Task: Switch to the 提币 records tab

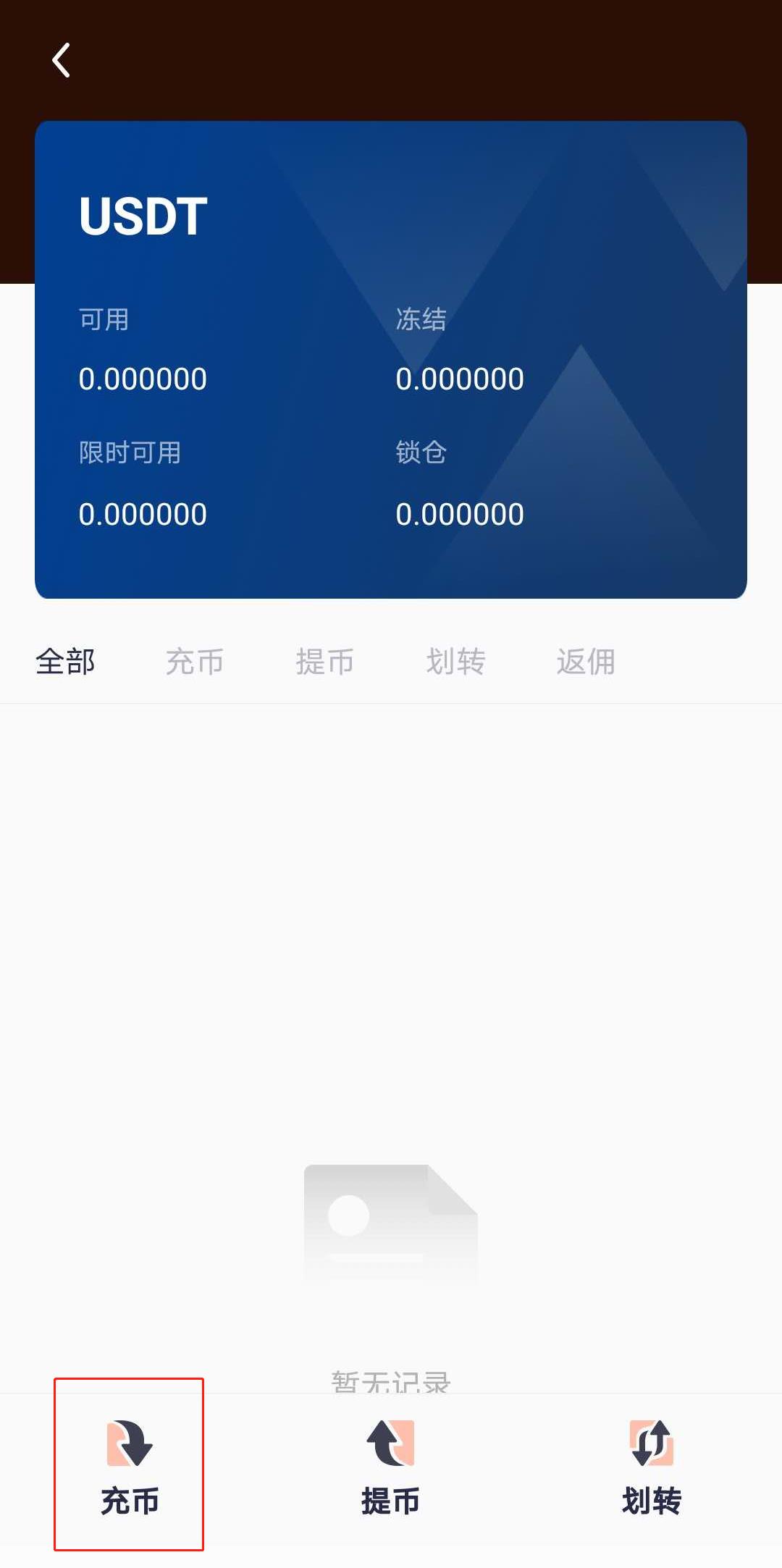Action: tap(325, 662)
